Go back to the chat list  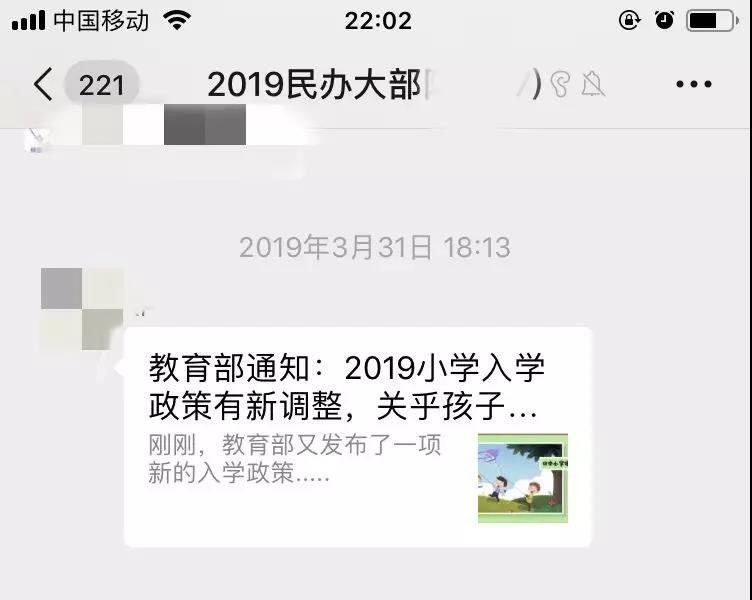42,85
